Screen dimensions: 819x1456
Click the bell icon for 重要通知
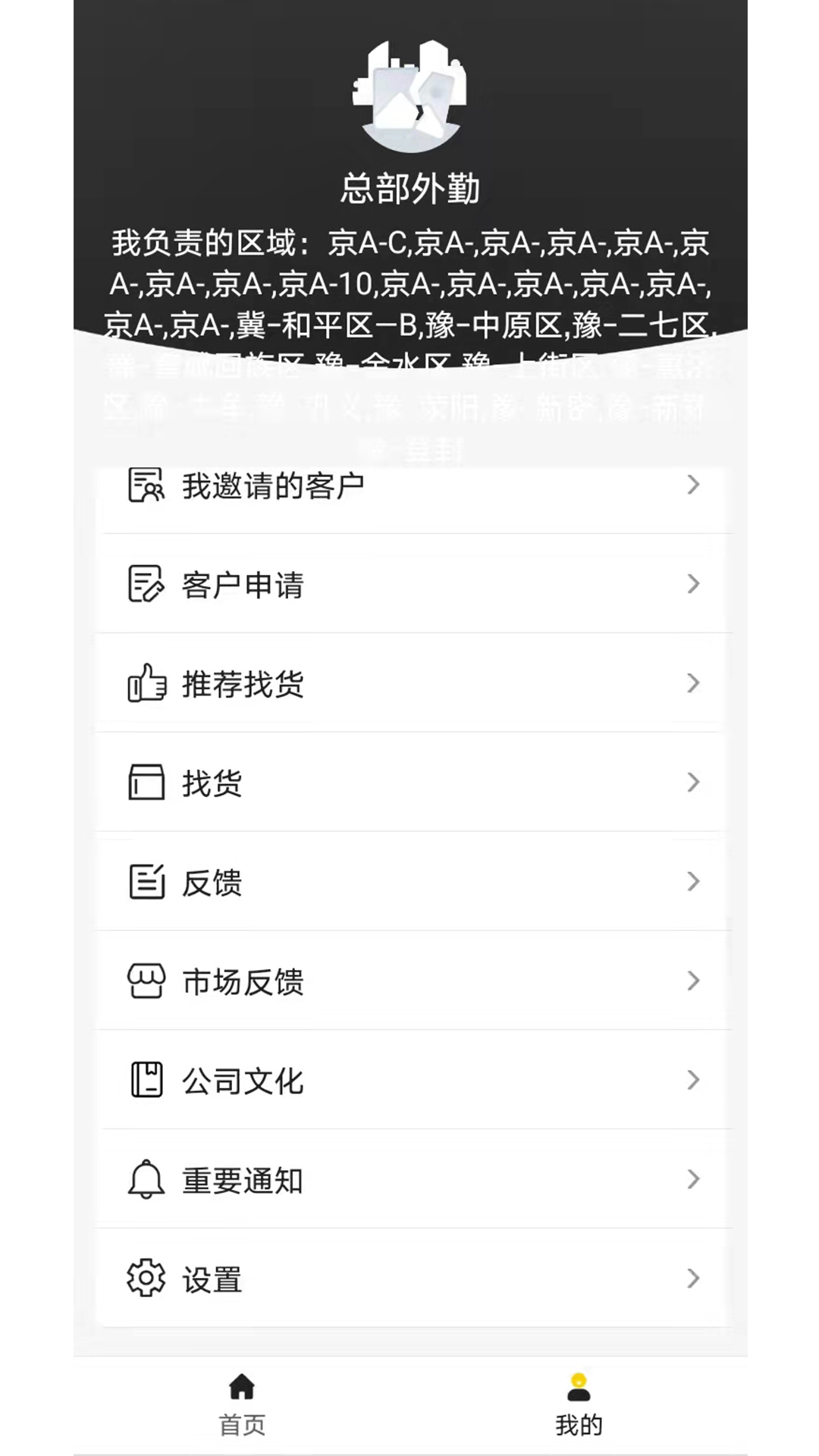(146, 1180)
